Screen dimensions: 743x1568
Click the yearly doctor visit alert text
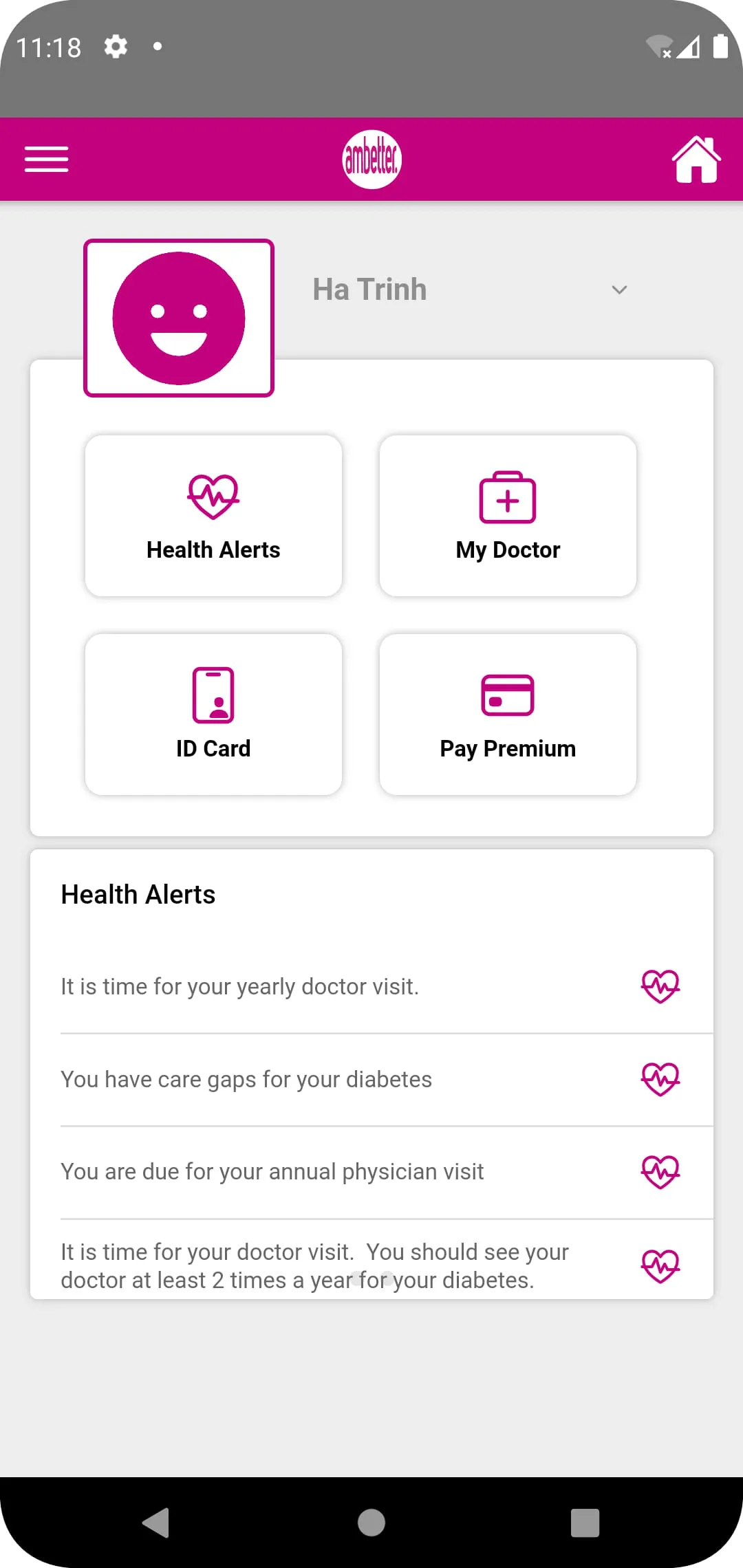pyautogui.click(x=240, y=987)
